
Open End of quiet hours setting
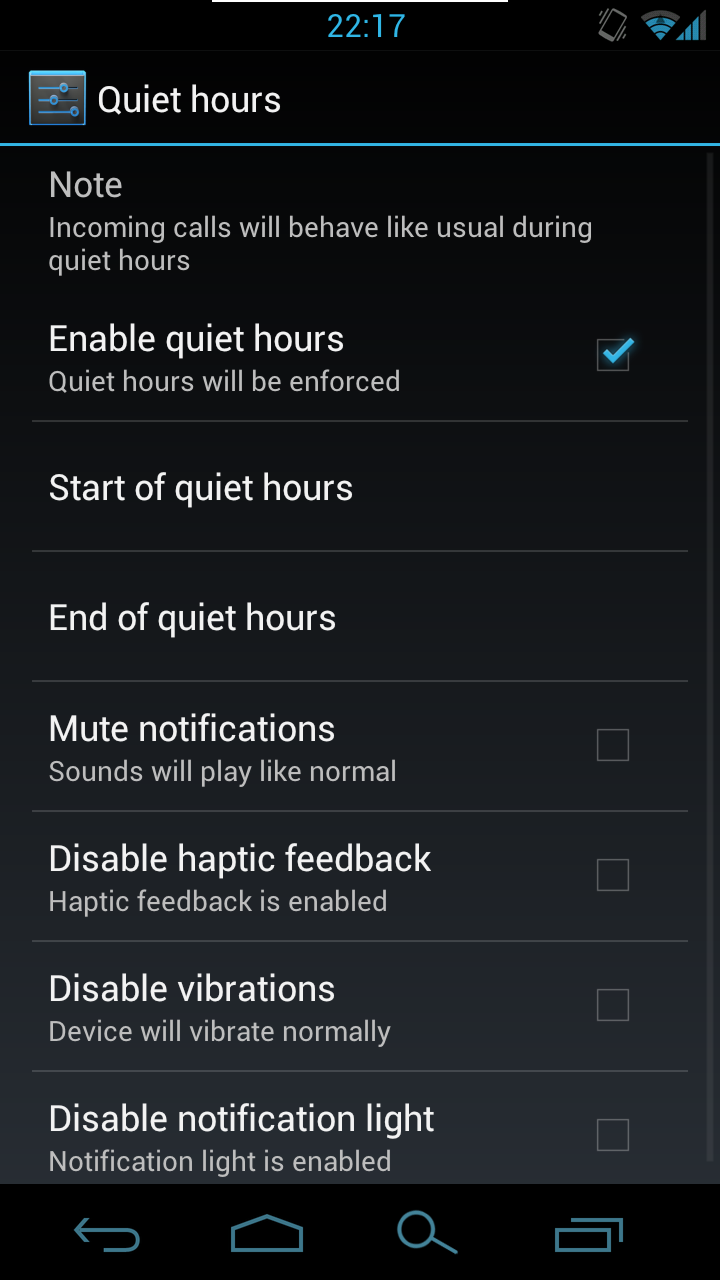click(x=360, y=617)
